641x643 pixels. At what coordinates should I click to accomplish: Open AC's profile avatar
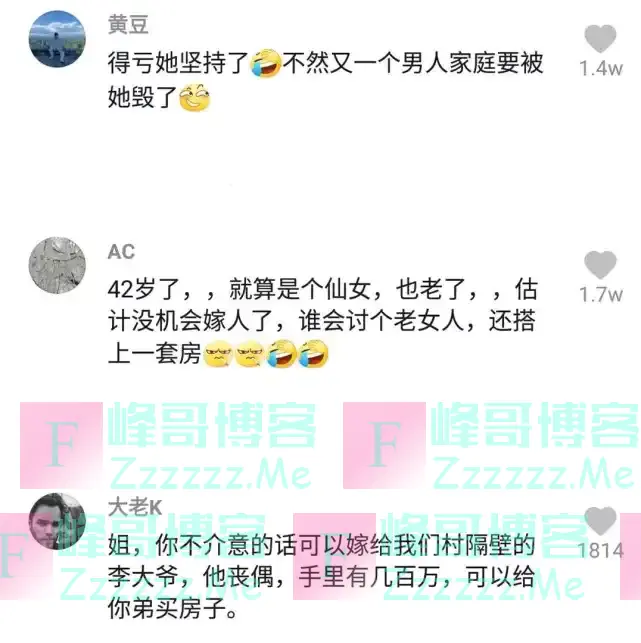tap(57, 265)
